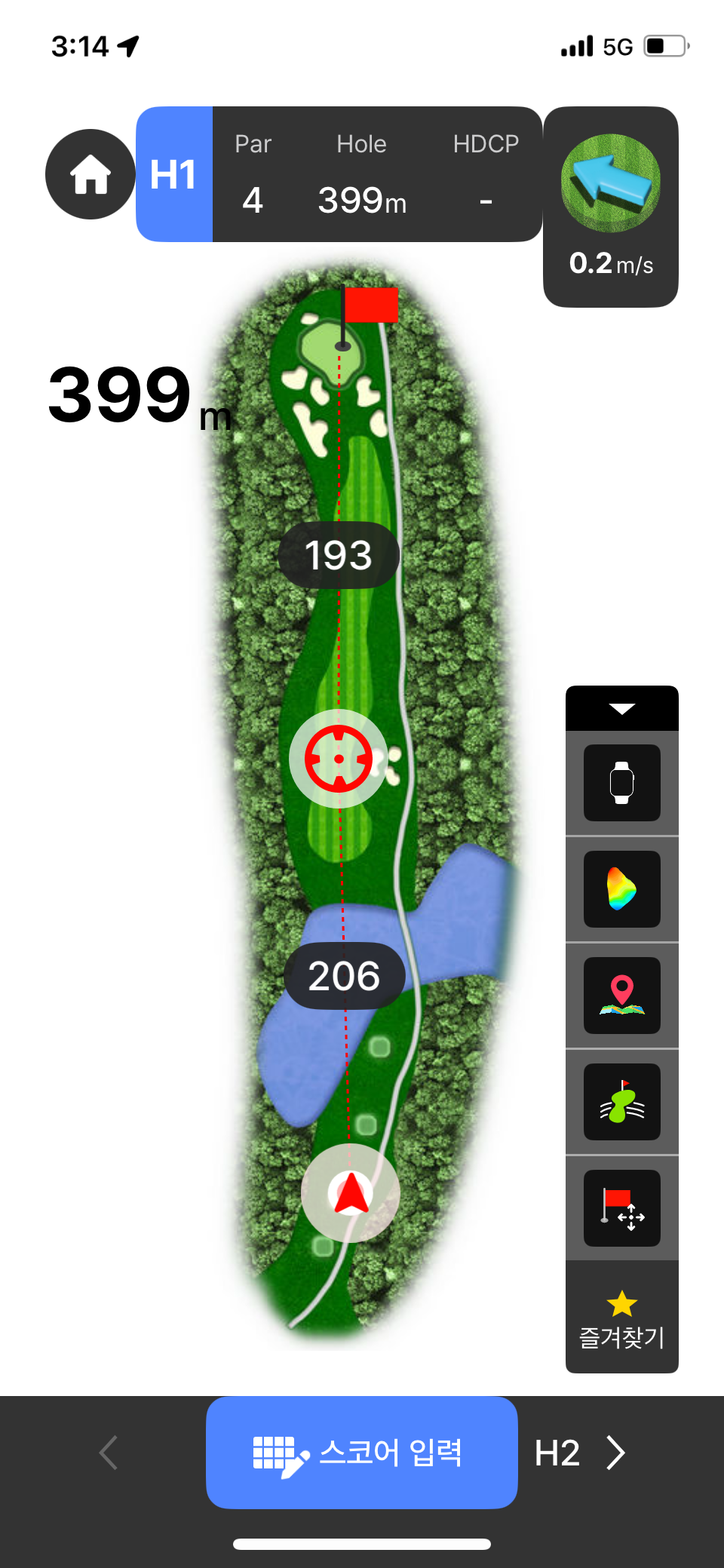Screen dimensions: 724x1568
Task: View the green undulation view
Action: 621,1102
